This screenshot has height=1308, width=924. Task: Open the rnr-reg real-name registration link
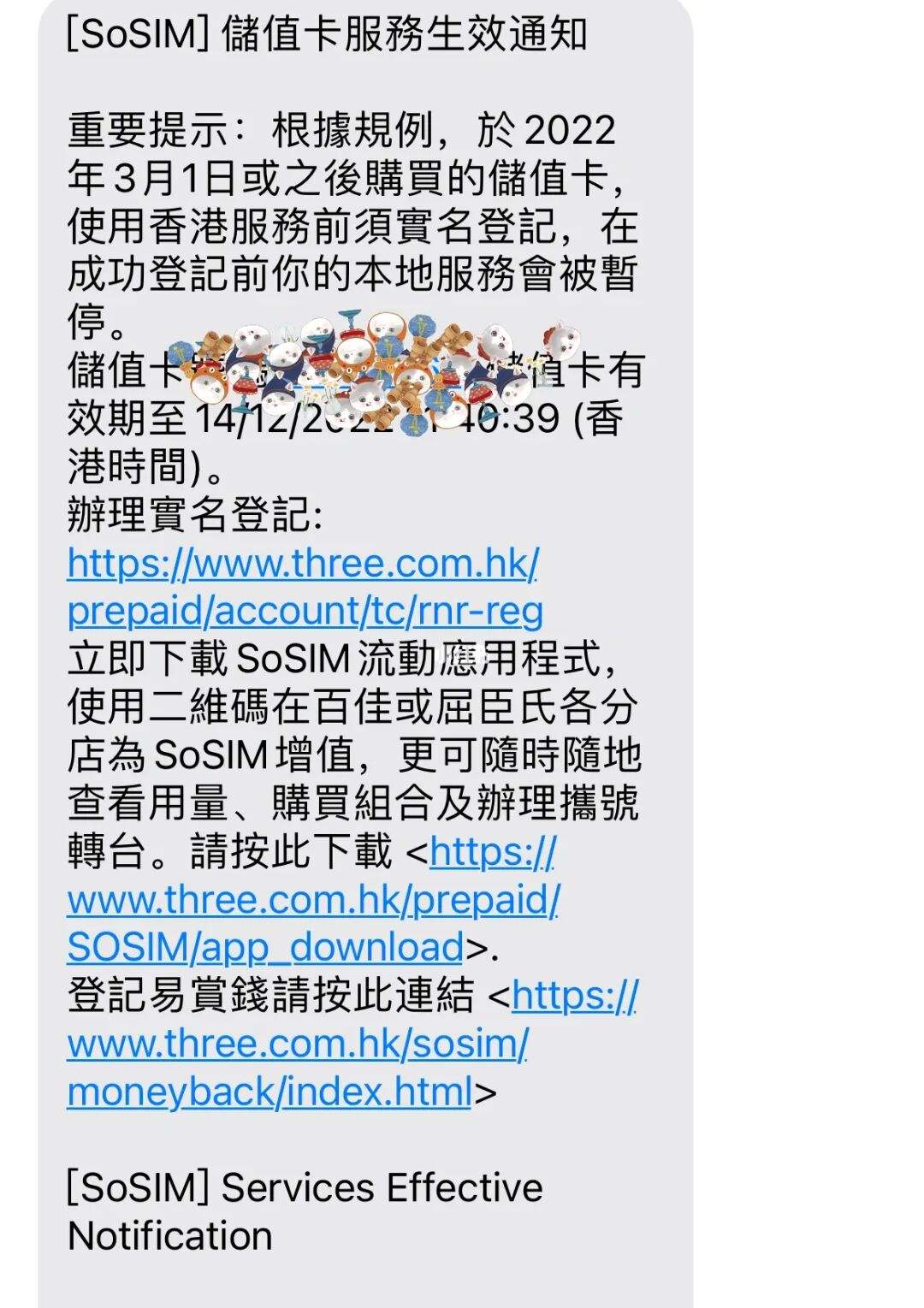tap(305, 611)
